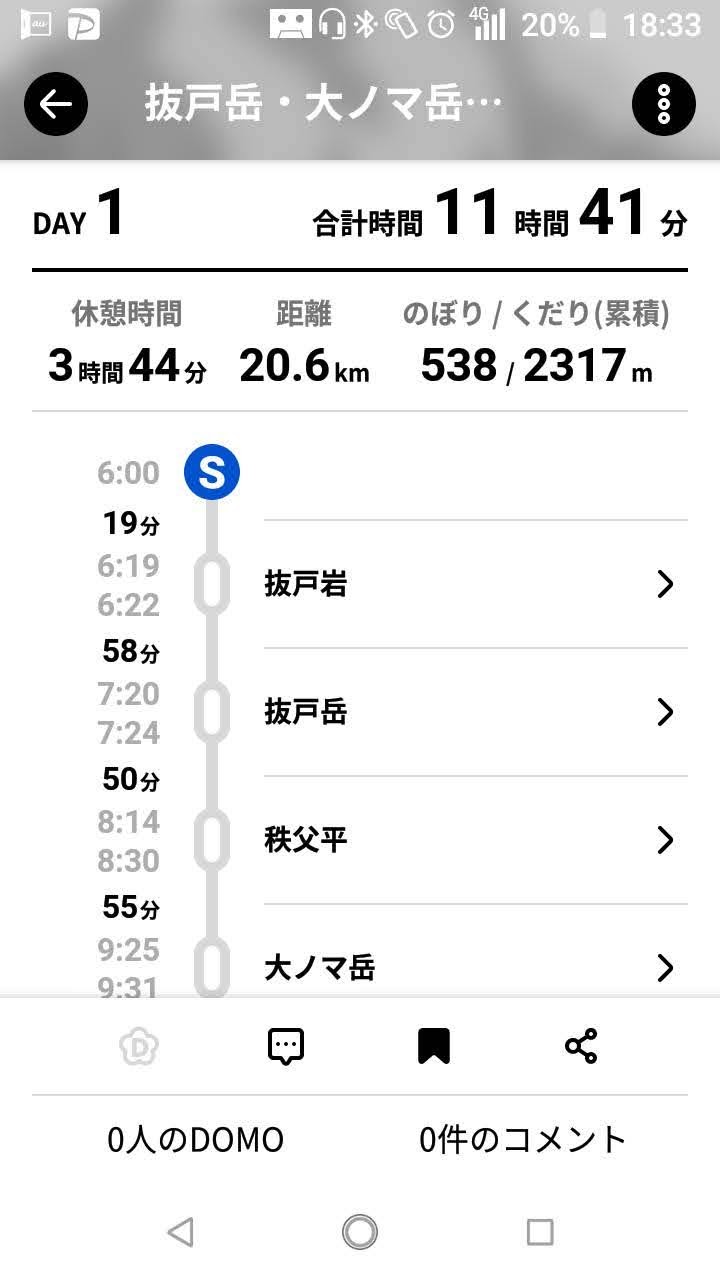Give a DOMO to this activity
720x1280 pixels.
point(139,1046)
